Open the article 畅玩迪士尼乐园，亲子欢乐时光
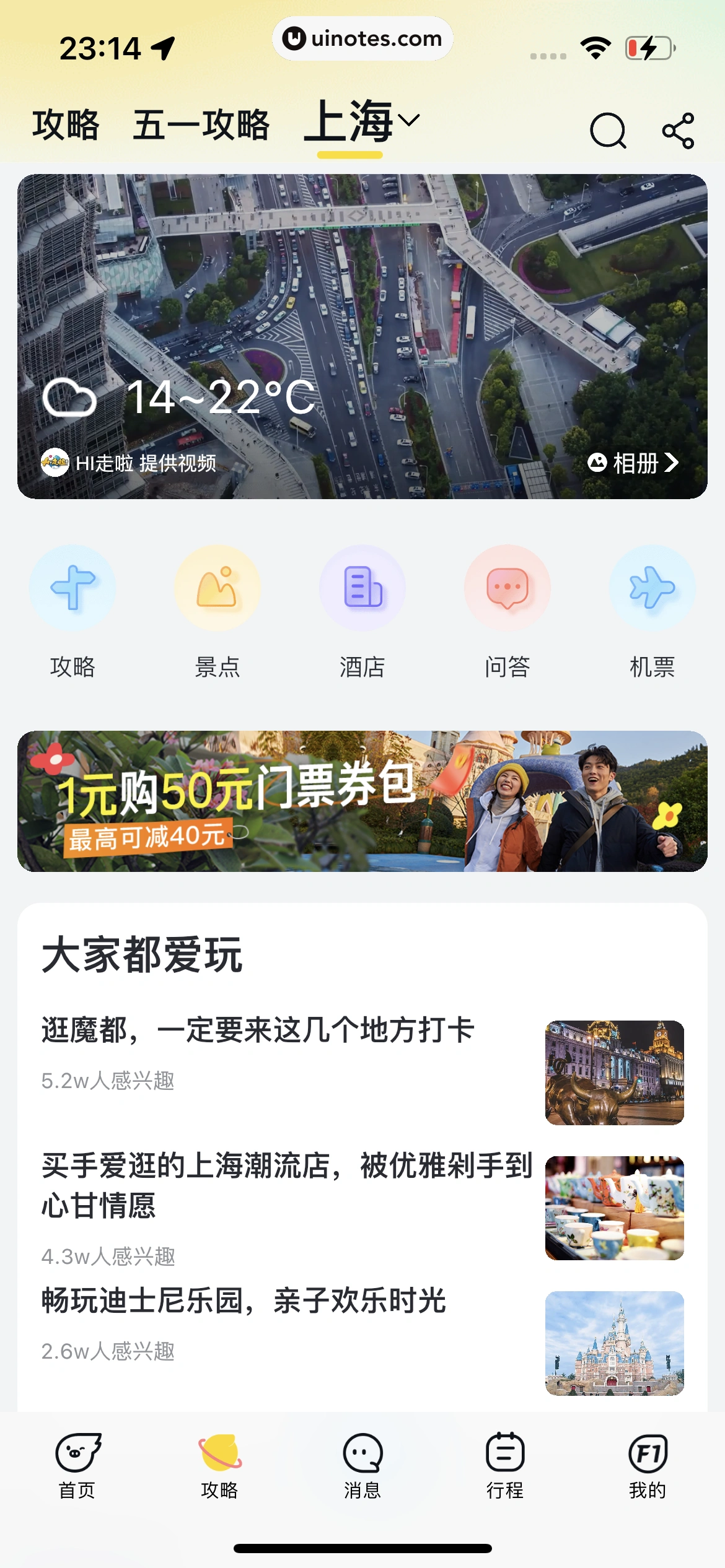The image size is (725, 1568). [x=244, y=1300]
